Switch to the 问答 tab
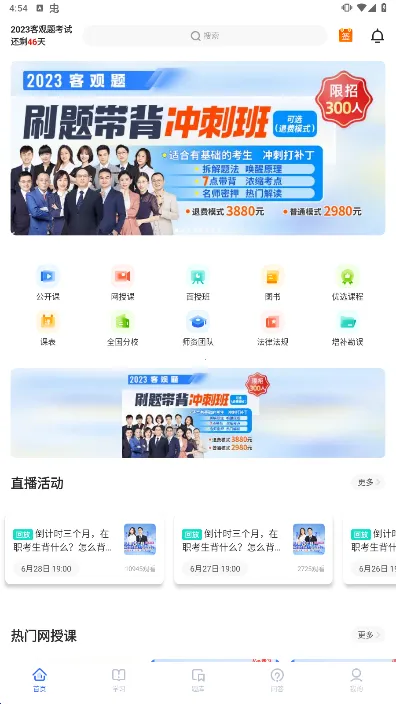The width and height of the screenshot is (396, 704). (x=277, y=680)
